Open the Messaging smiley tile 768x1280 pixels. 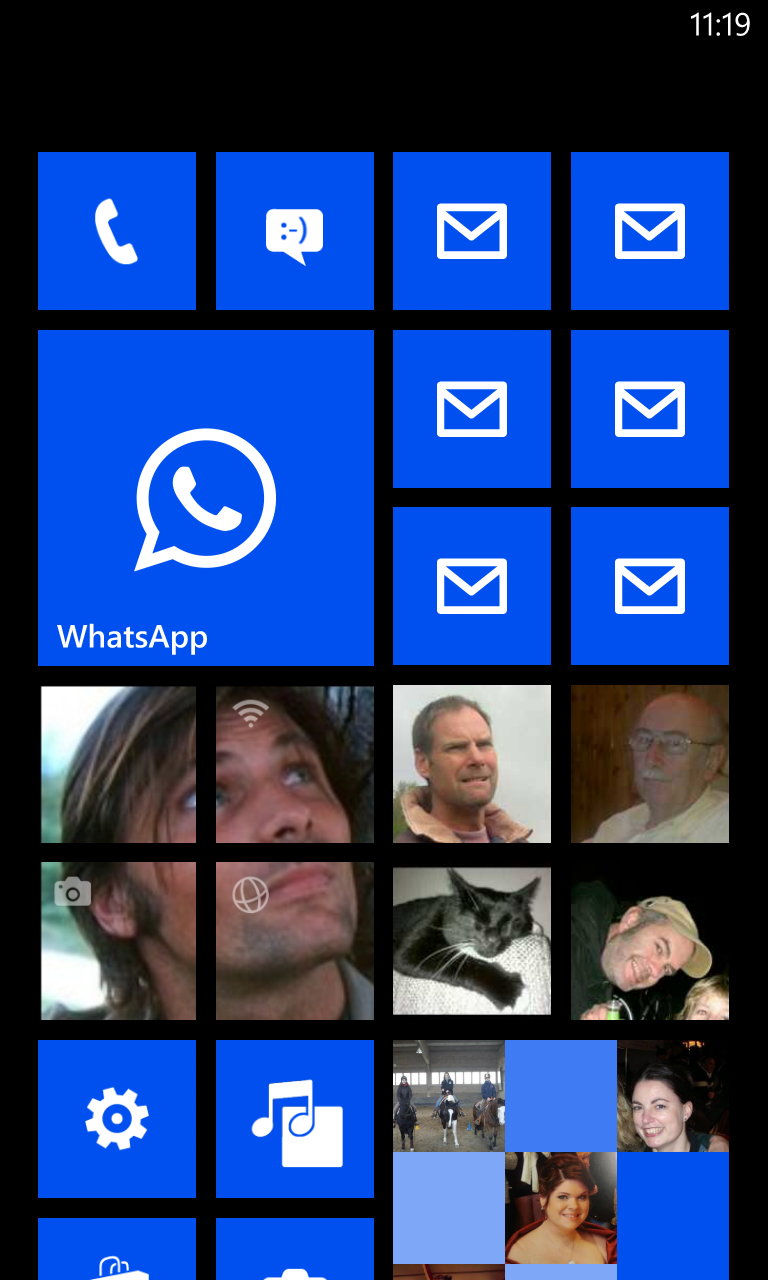295,231
